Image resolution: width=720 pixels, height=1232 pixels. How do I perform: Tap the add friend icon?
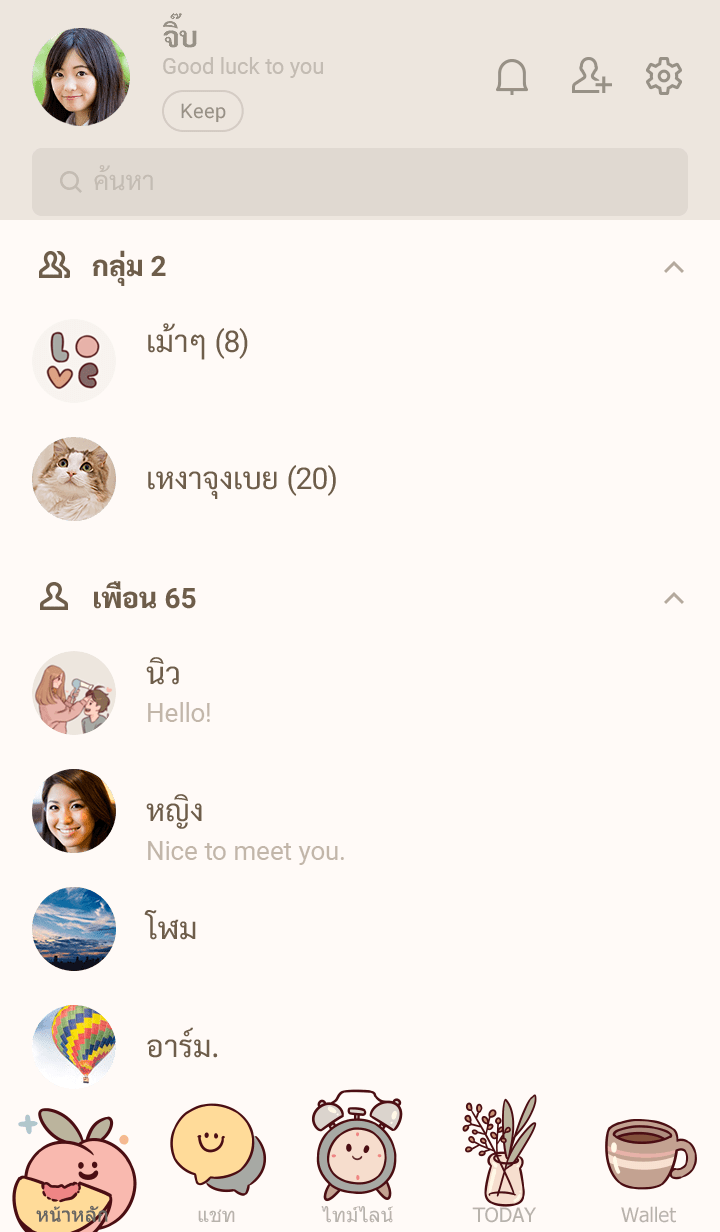pos(591,77)
